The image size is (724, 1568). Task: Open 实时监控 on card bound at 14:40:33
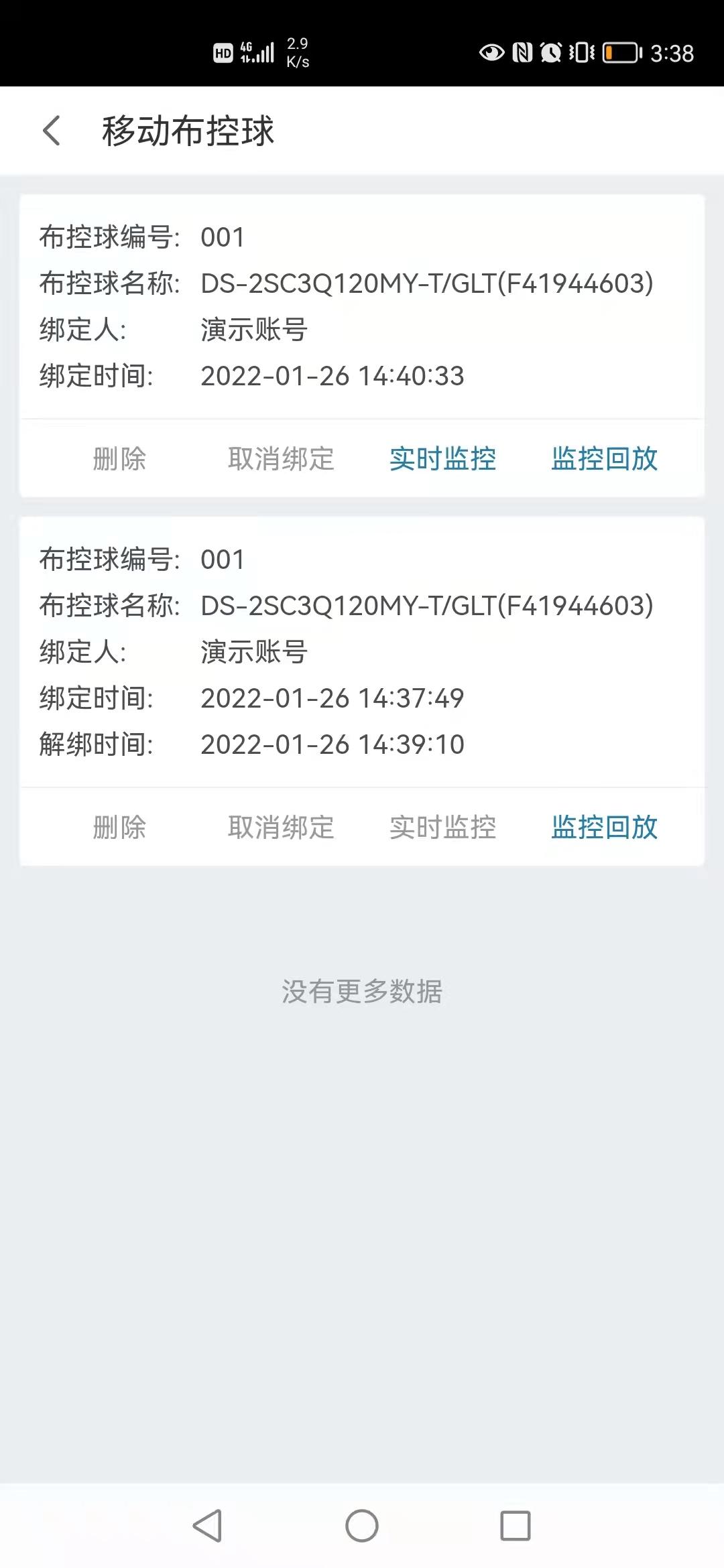coord(442,459)
